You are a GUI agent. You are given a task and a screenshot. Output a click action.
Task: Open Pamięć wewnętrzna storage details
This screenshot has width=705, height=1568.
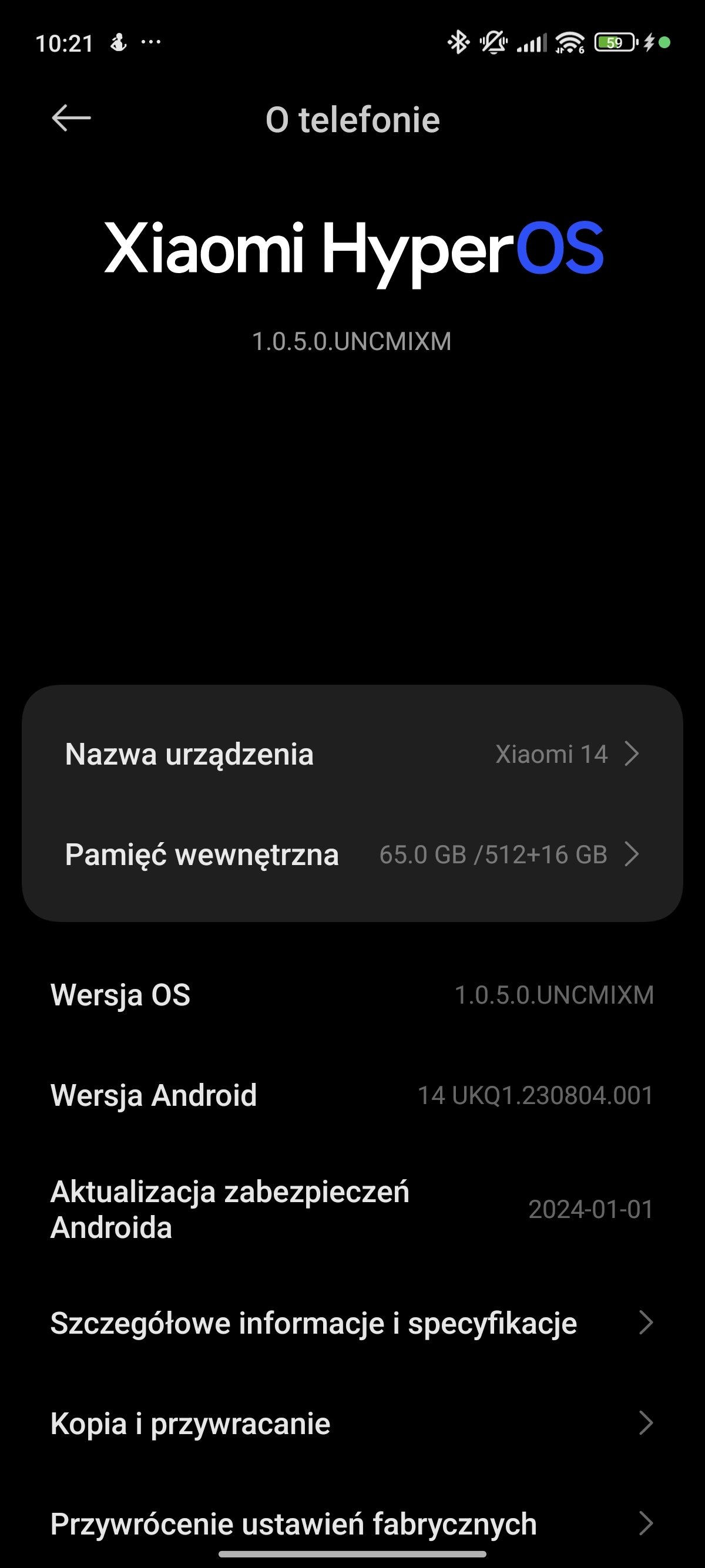coord(352,854)
